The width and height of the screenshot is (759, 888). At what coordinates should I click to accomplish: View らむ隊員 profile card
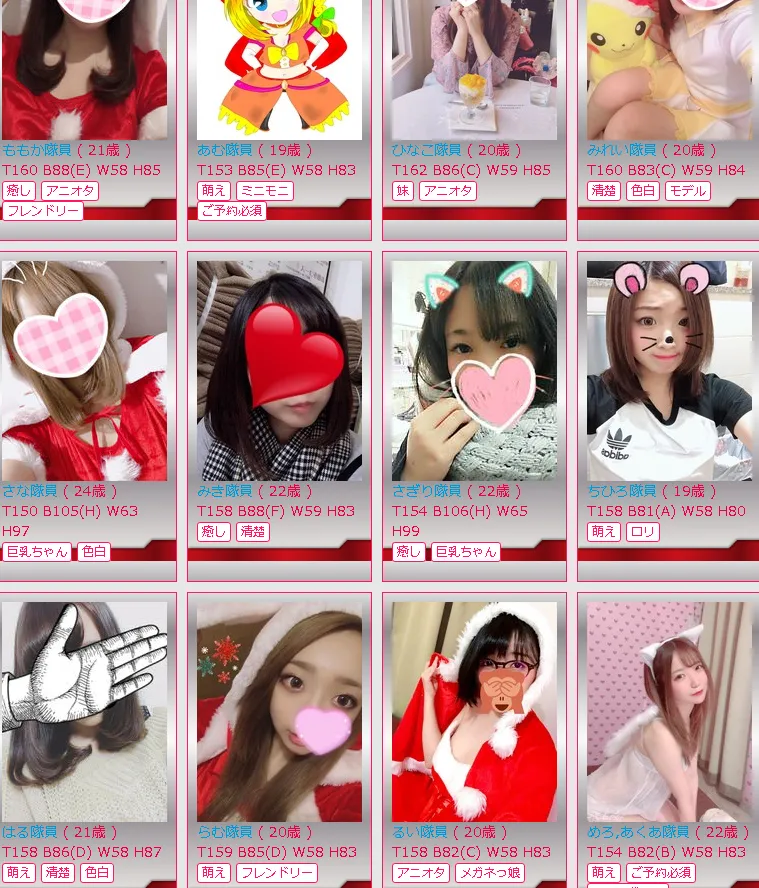pyautogui.click(x=279, y=711)
